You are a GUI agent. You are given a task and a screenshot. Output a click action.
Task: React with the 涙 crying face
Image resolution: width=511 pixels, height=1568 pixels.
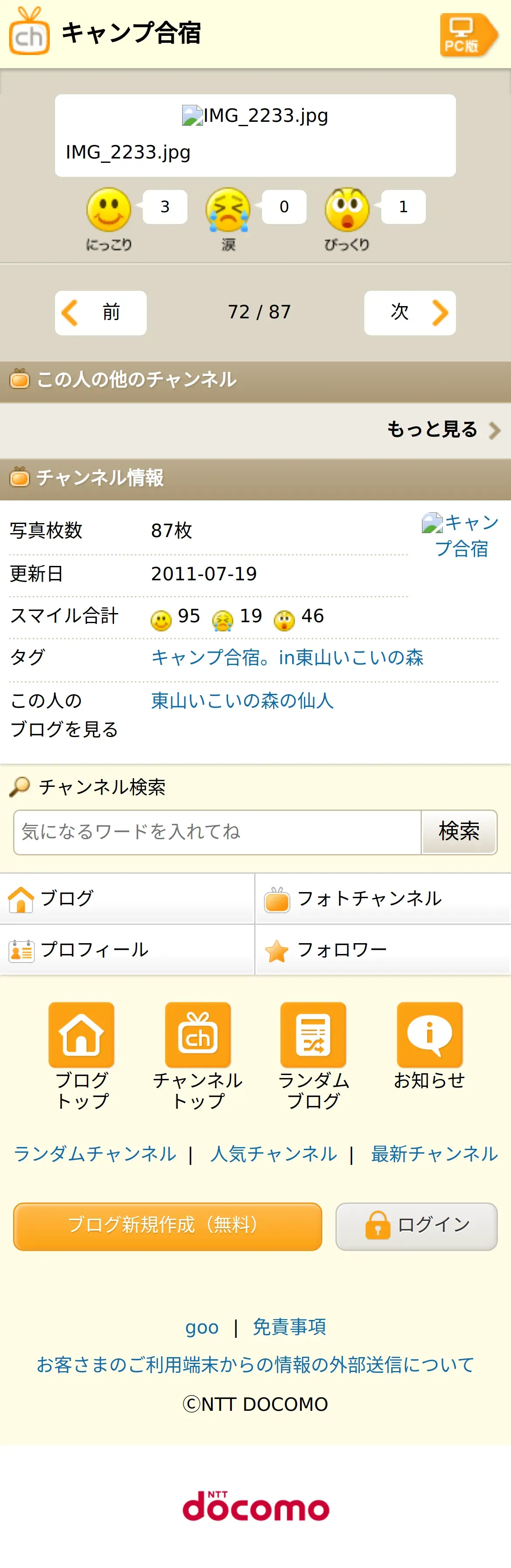(228, 210)
